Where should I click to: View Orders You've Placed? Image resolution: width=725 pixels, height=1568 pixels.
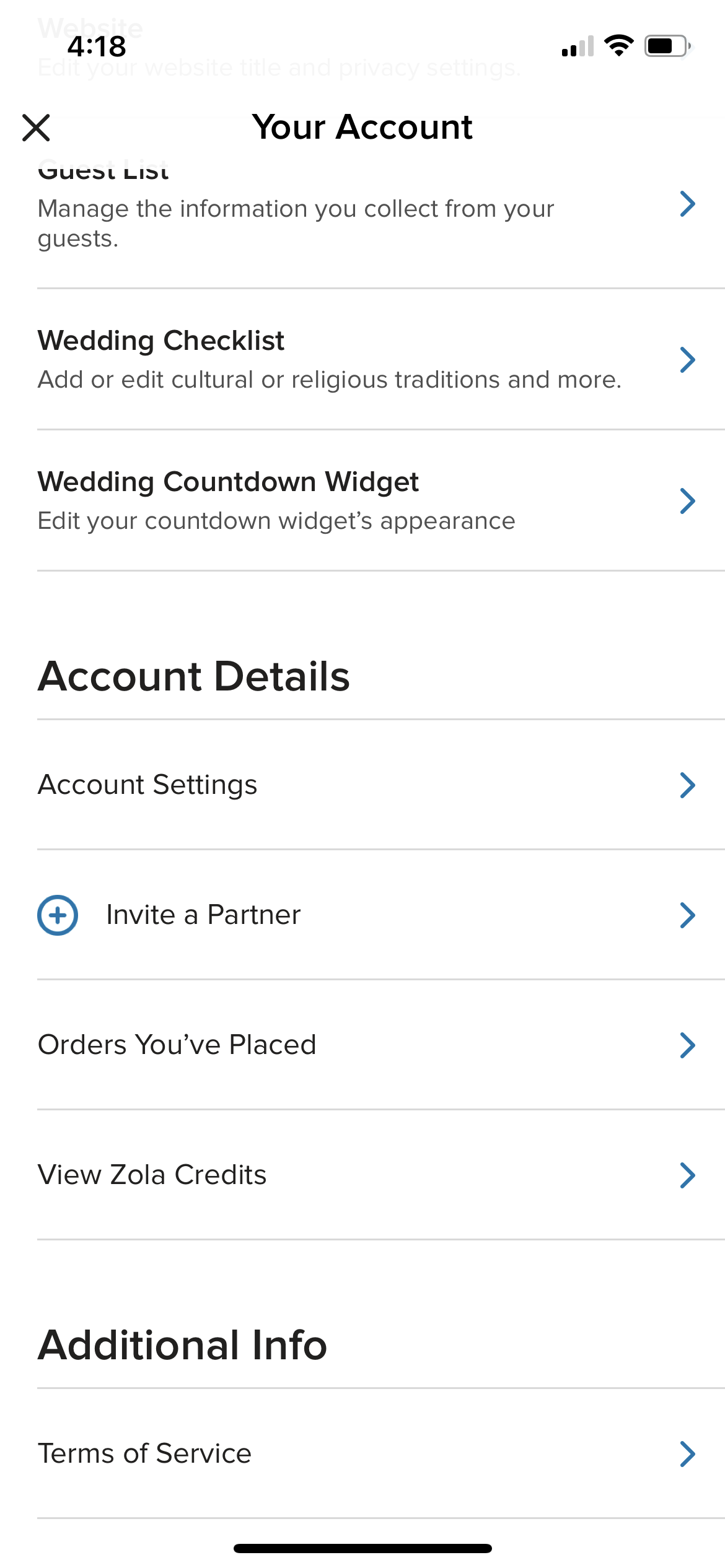pos(362,1045)
